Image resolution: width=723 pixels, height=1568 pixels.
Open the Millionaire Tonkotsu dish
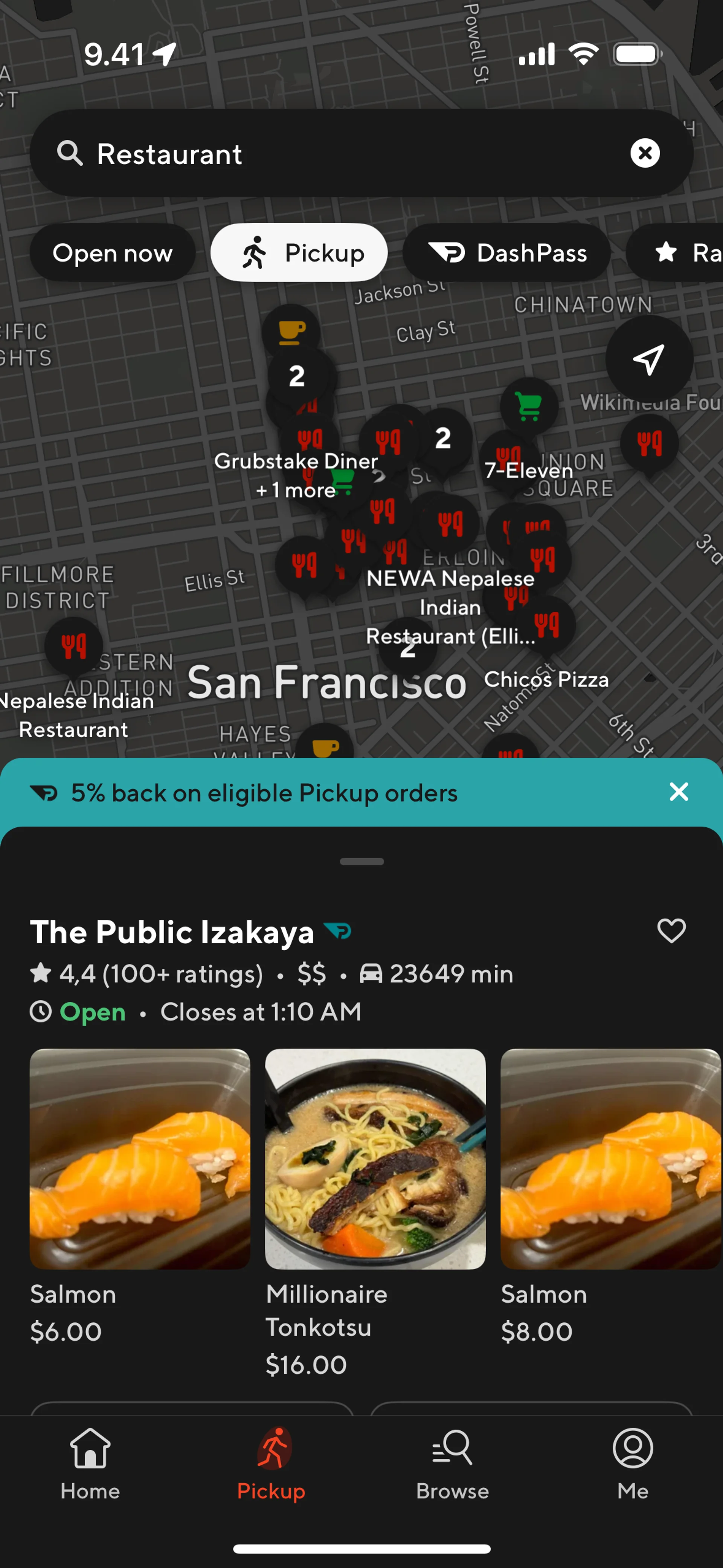375,1160
